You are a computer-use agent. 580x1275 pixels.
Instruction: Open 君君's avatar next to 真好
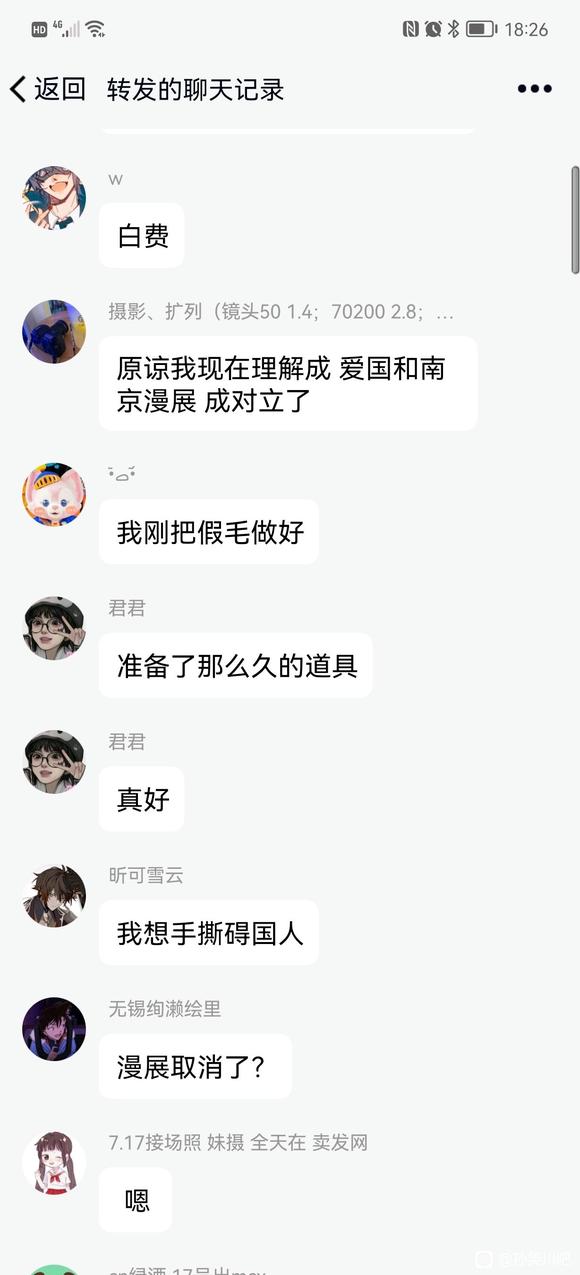point(54,762)
